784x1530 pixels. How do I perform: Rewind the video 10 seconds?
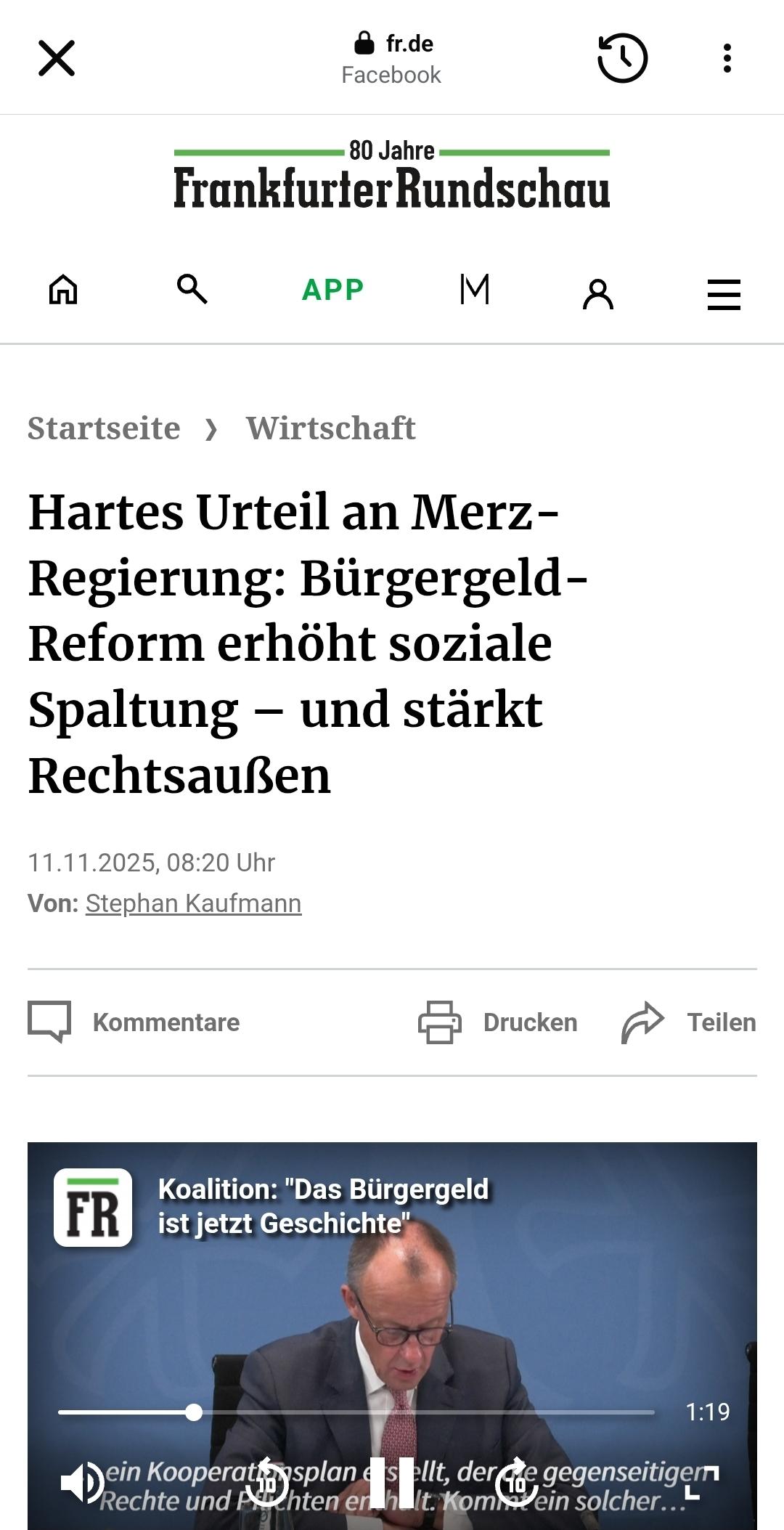pyautogui.click(x=267, y=1483)
